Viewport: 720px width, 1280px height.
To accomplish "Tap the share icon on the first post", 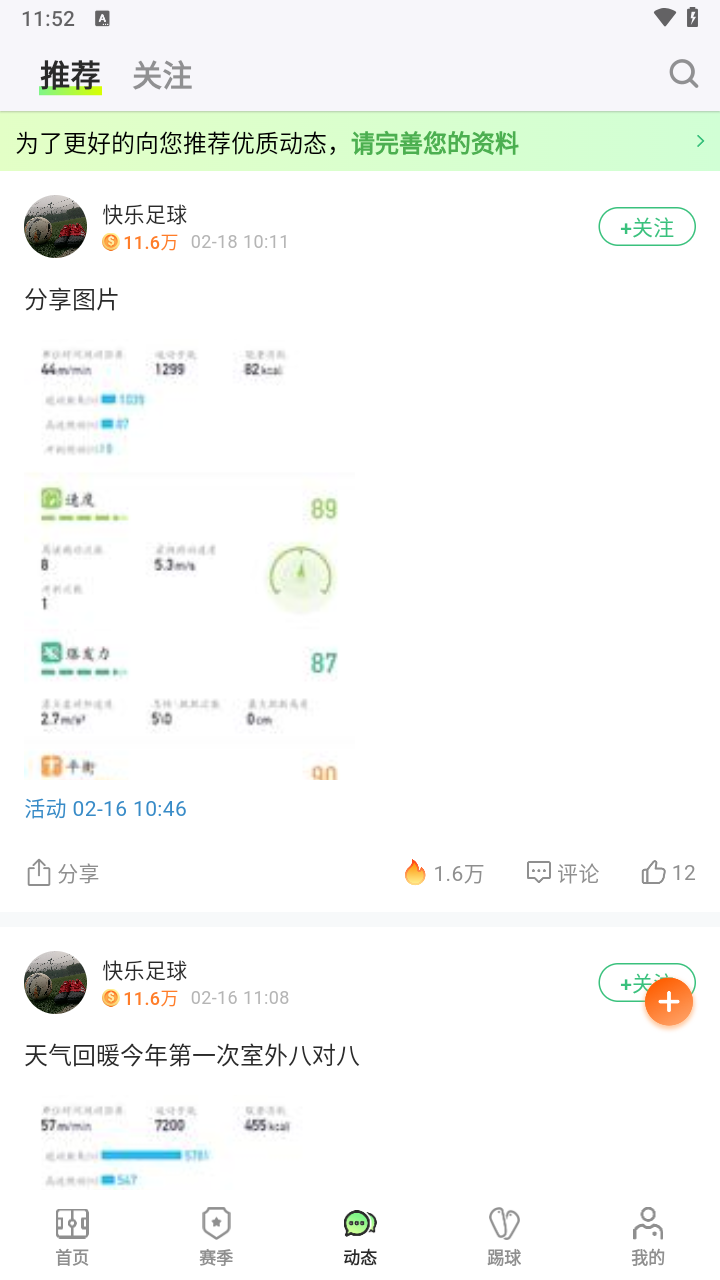I will click(x=61, y=873).
